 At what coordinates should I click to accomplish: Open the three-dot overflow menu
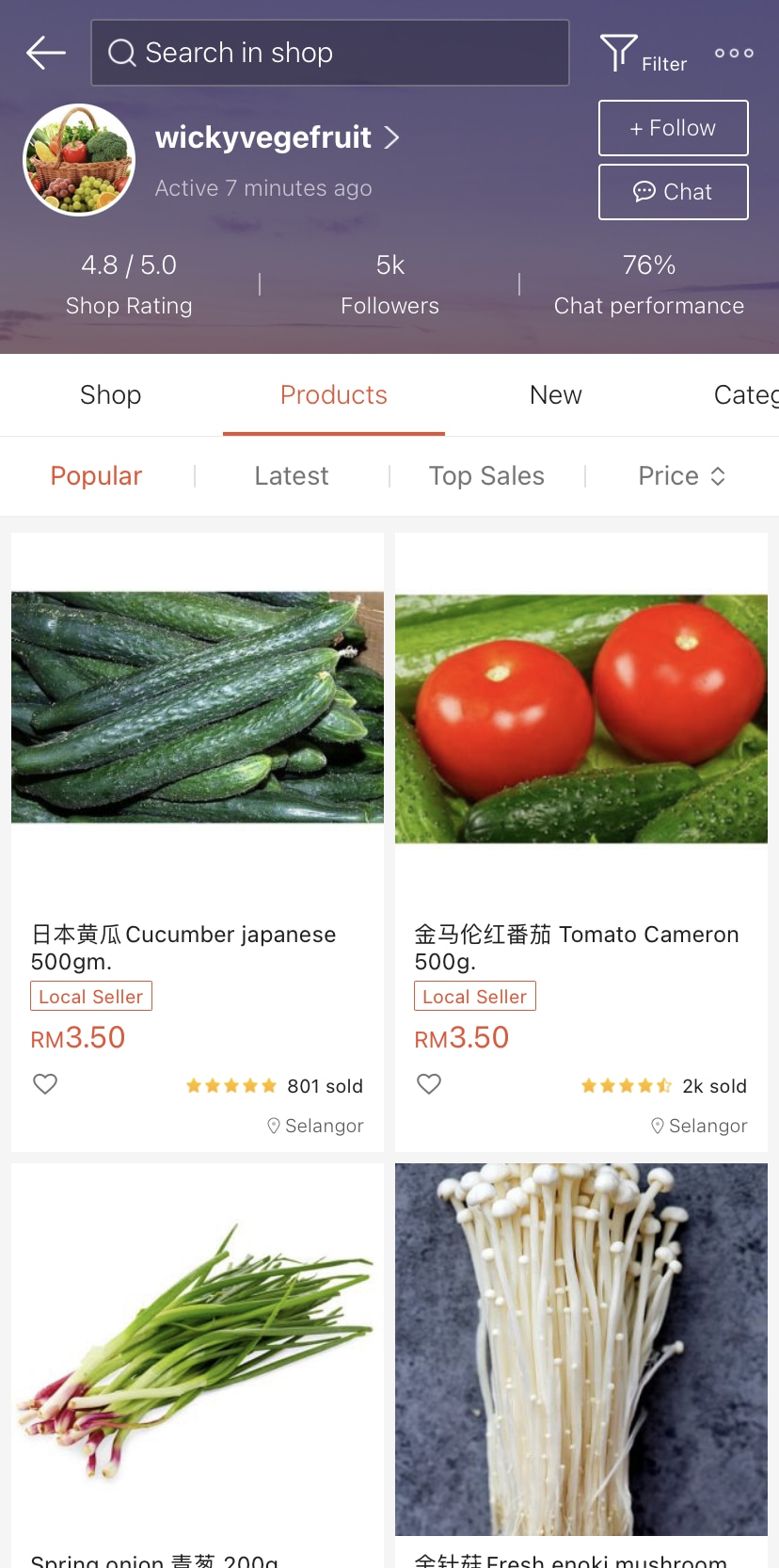734,54
